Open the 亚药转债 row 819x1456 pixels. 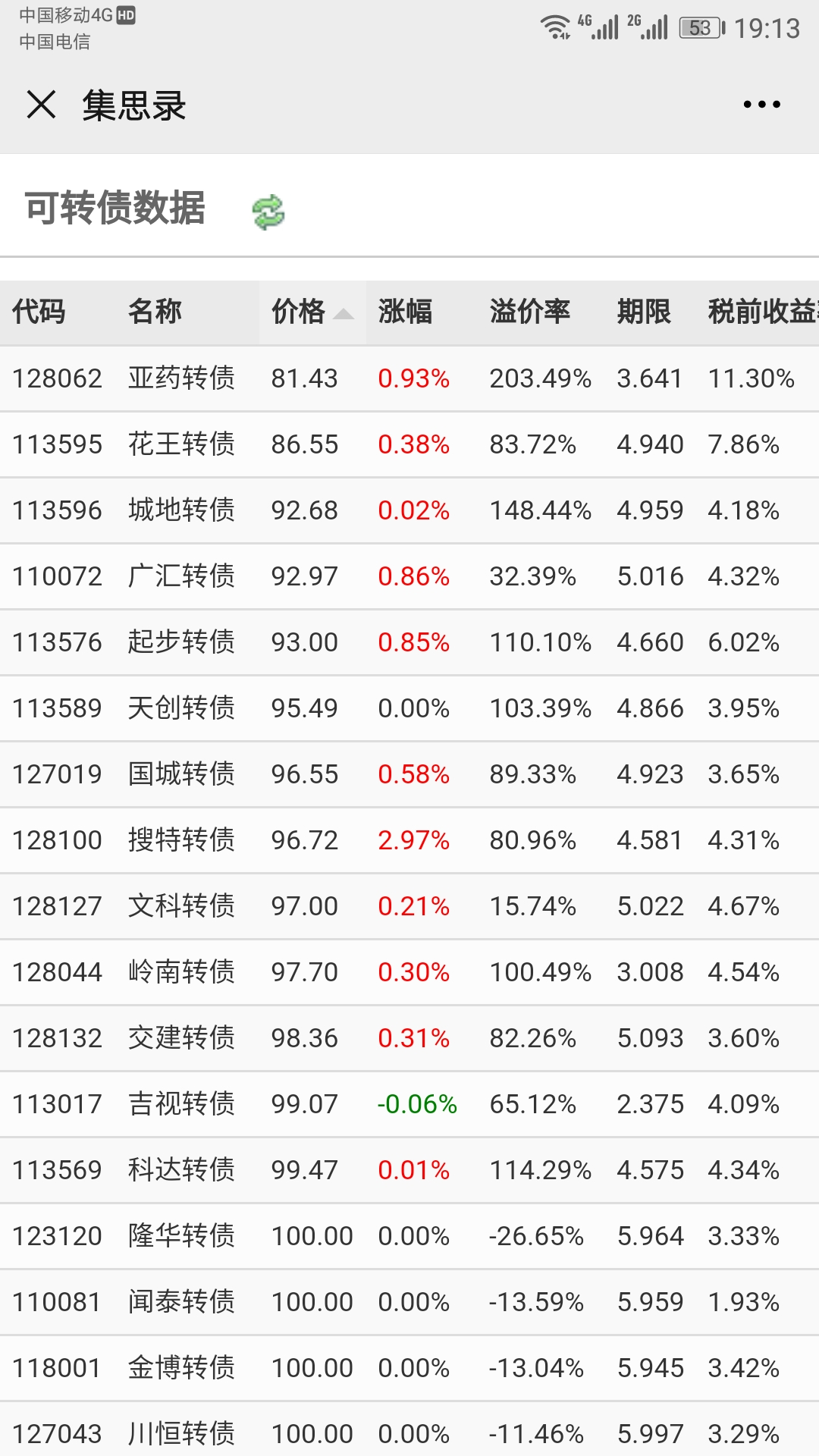[x=181, y=378]
